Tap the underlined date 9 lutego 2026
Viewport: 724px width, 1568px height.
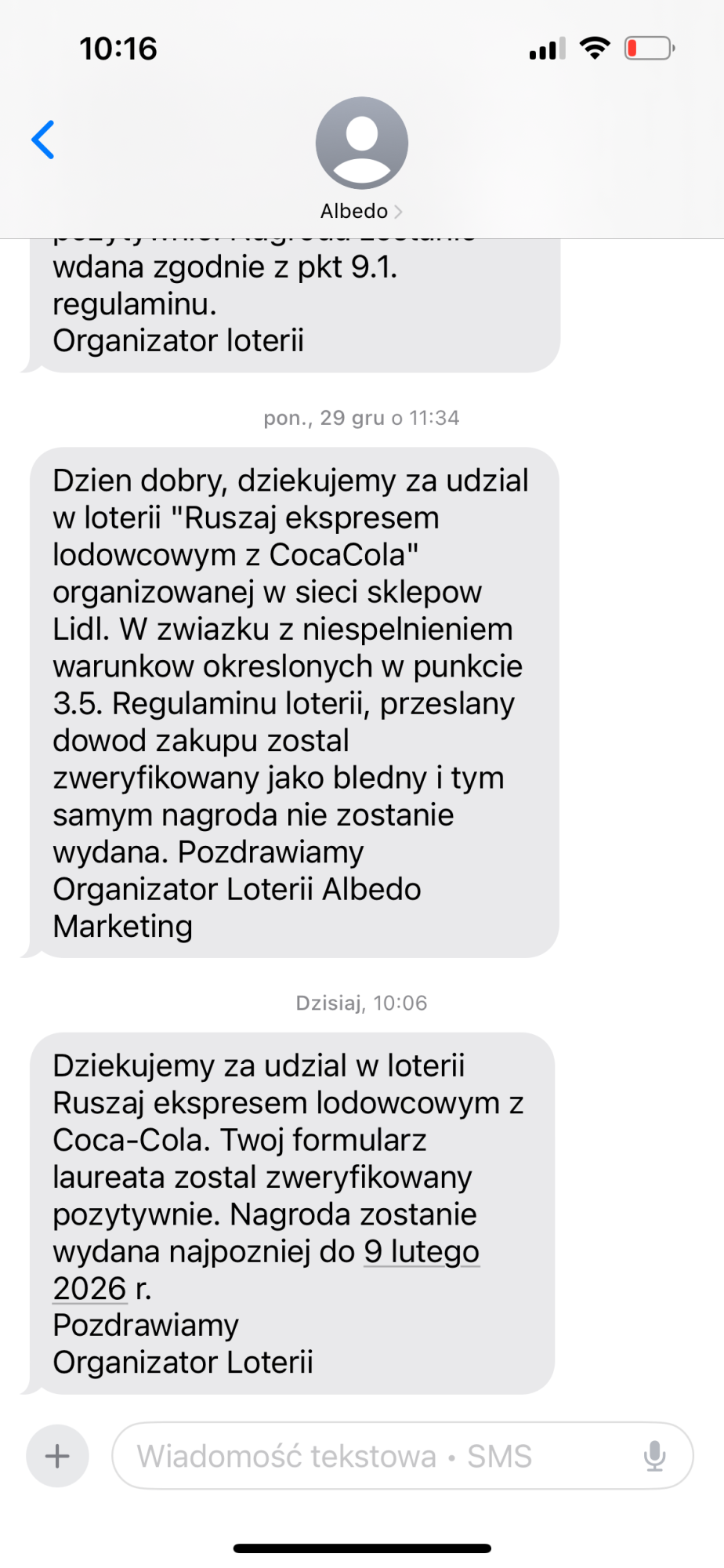(421, 1251)
